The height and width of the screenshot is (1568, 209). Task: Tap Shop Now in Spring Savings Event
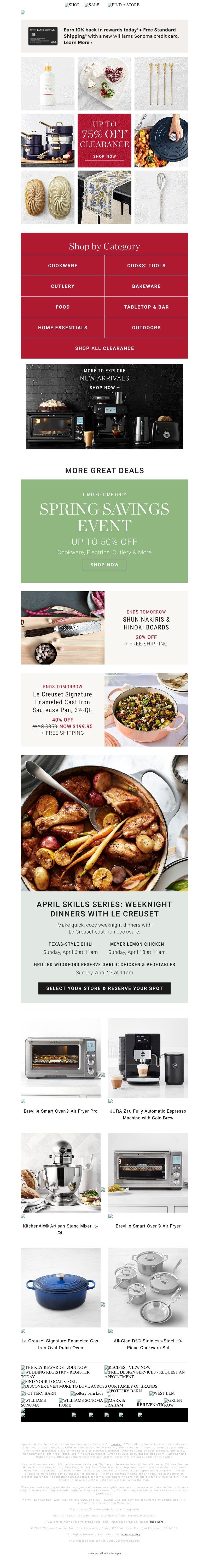coord(104,564)
